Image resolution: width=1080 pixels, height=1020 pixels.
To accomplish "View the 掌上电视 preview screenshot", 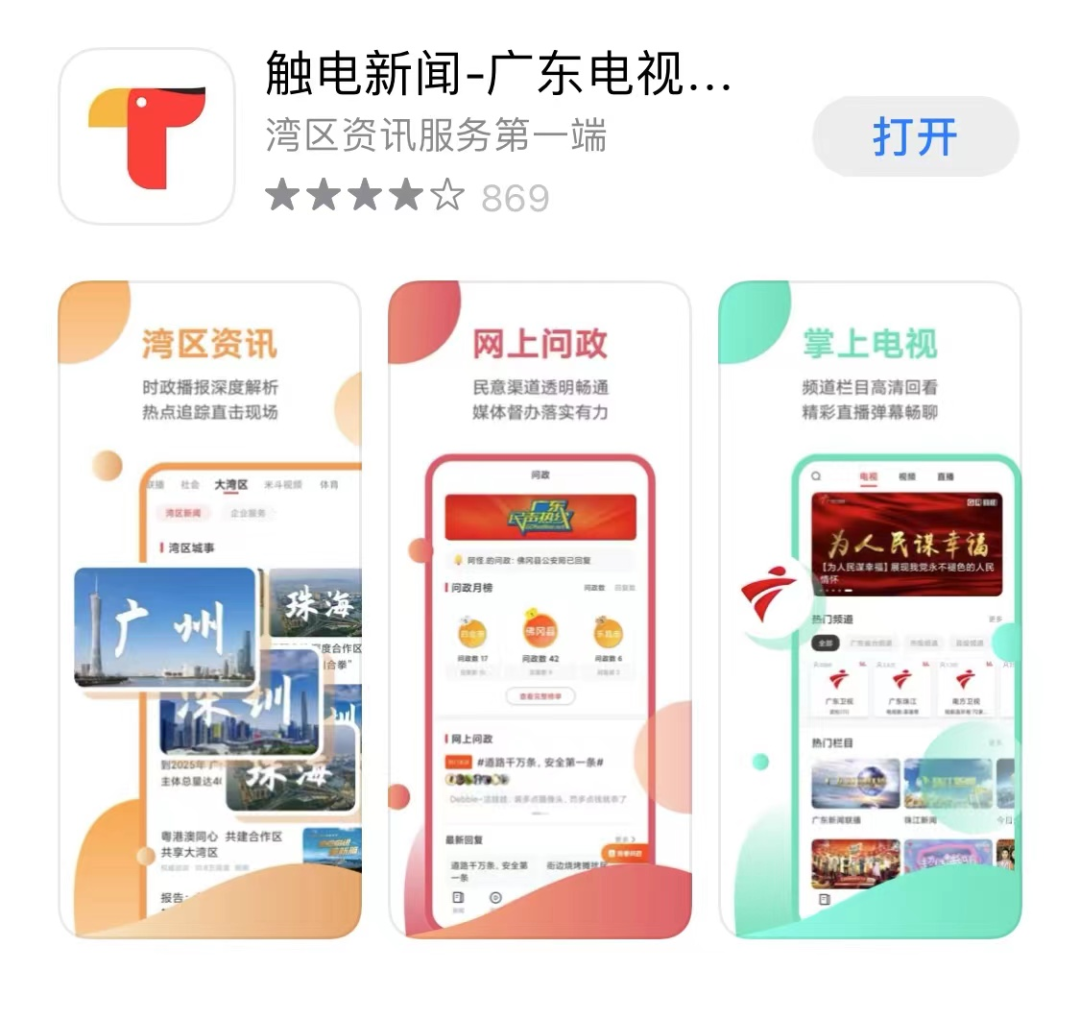I will point(869,610).
